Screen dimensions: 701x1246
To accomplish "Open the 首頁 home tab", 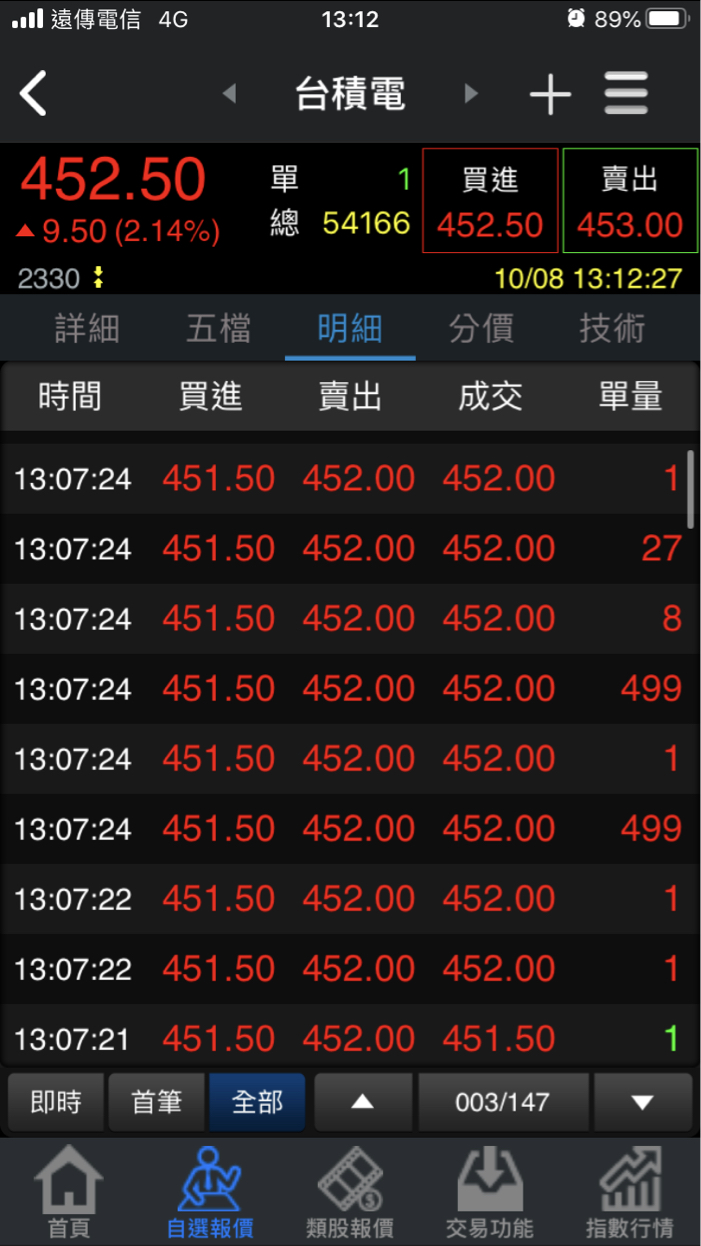I will pyautogui.click(x=69, y=1193).
